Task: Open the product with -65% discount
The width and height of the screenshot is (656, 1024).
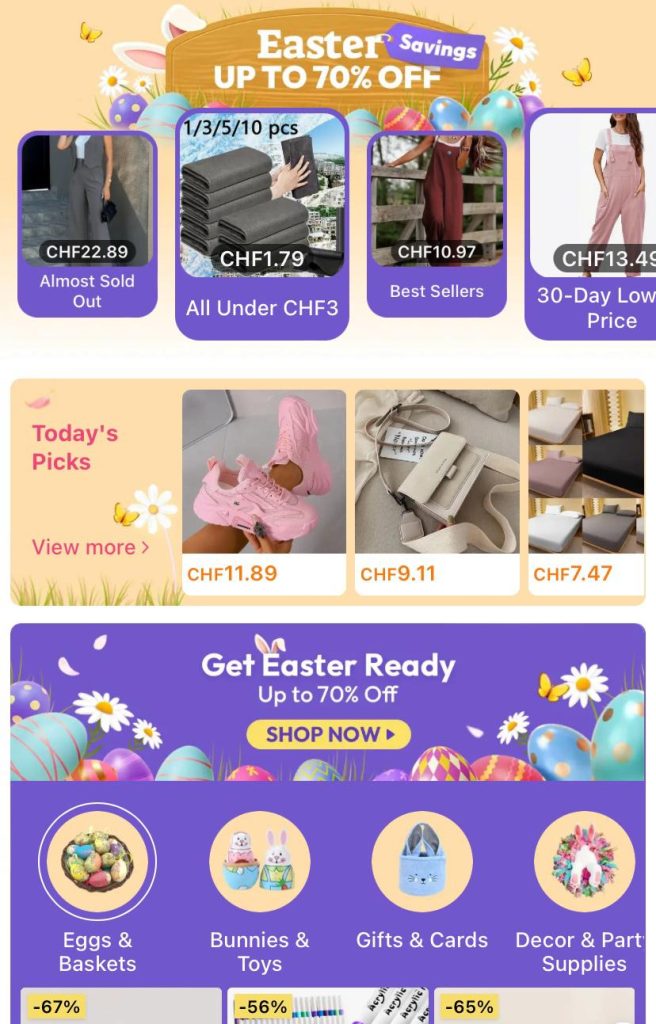Action: [534, 1006]
